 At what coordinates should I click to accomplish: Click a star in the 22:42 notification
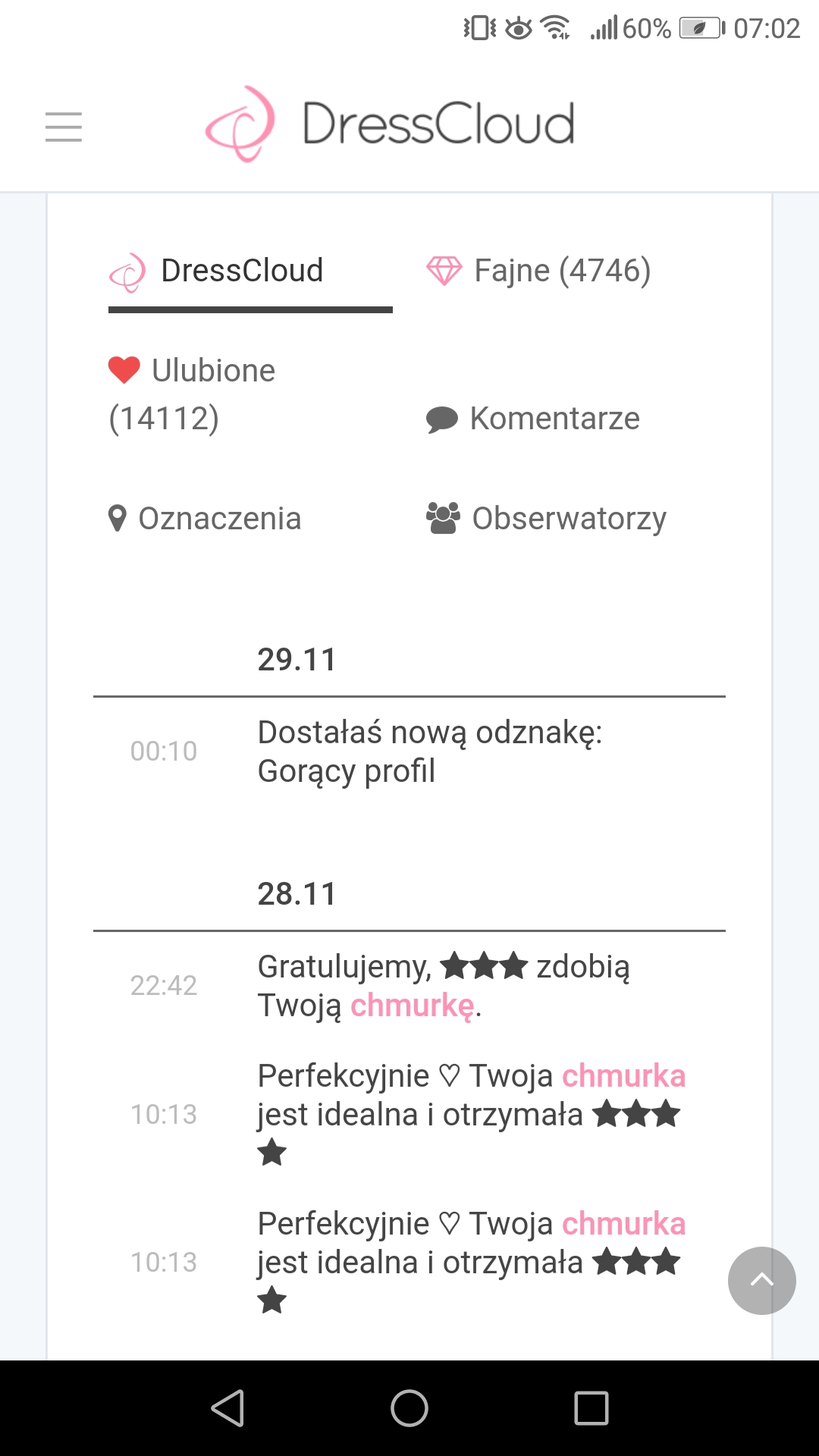point(485,965)
